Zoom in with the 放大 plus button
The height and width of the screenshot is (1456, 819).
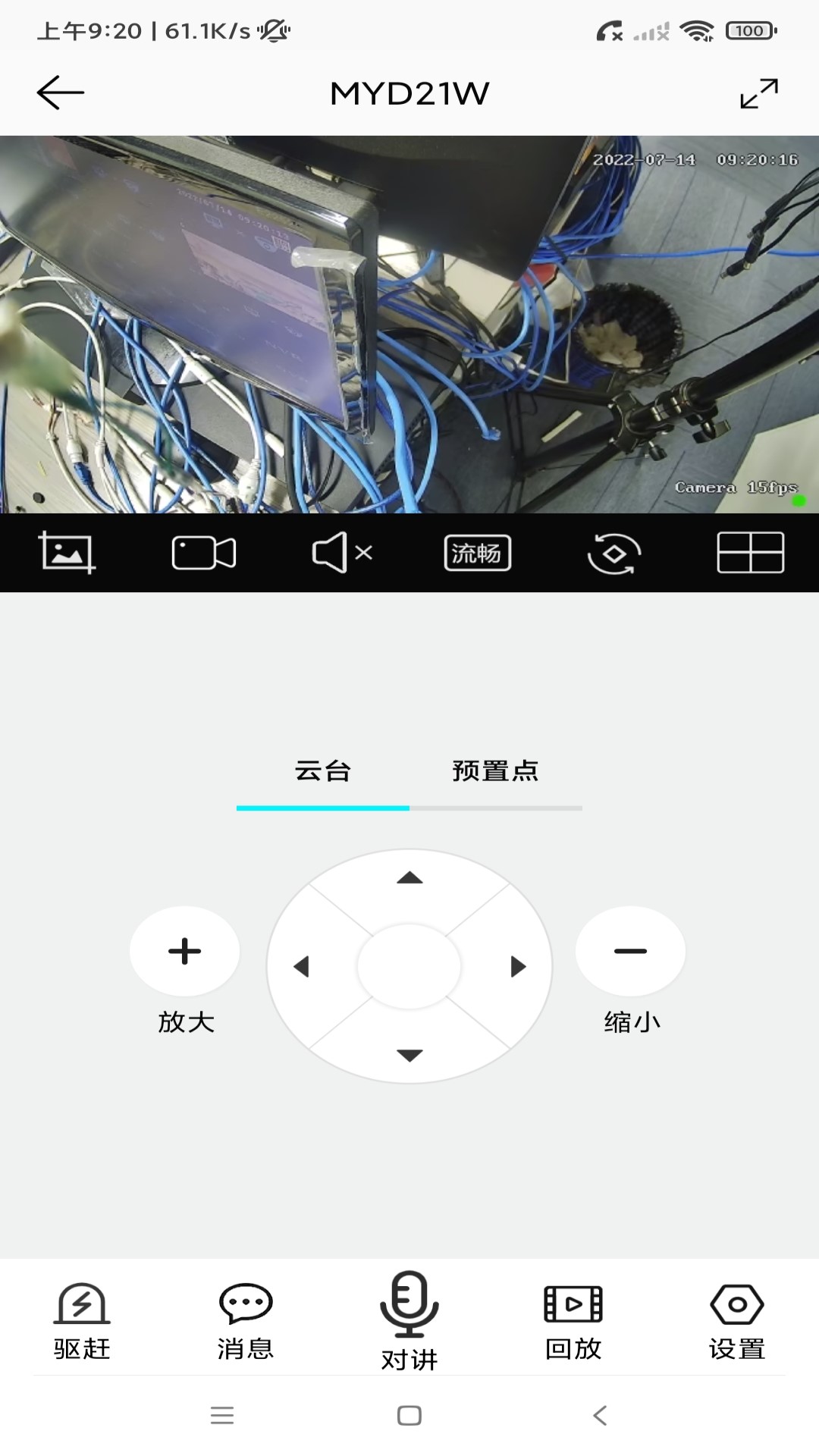click(184, 951)
